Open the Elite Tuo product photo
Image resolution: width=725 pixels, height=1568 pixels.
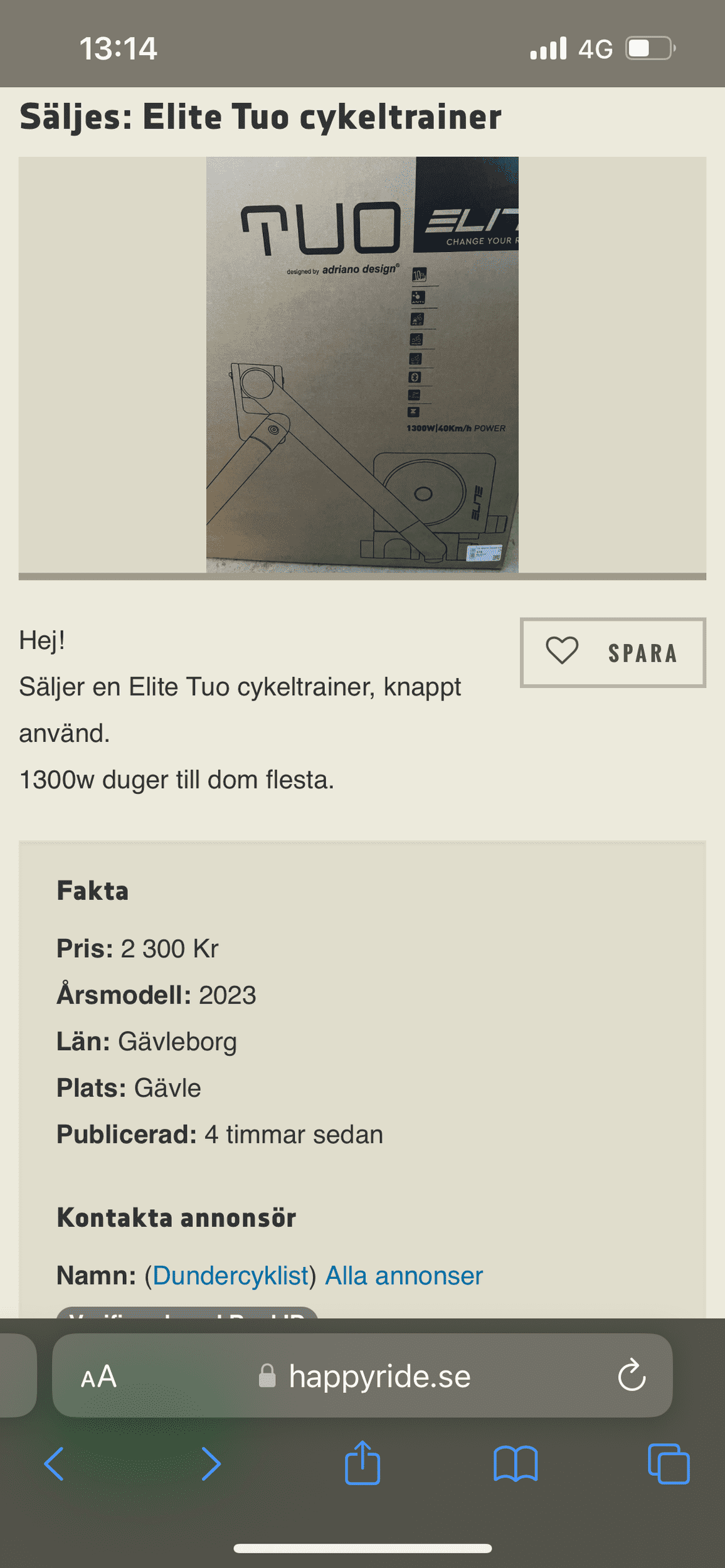(362, 364)
